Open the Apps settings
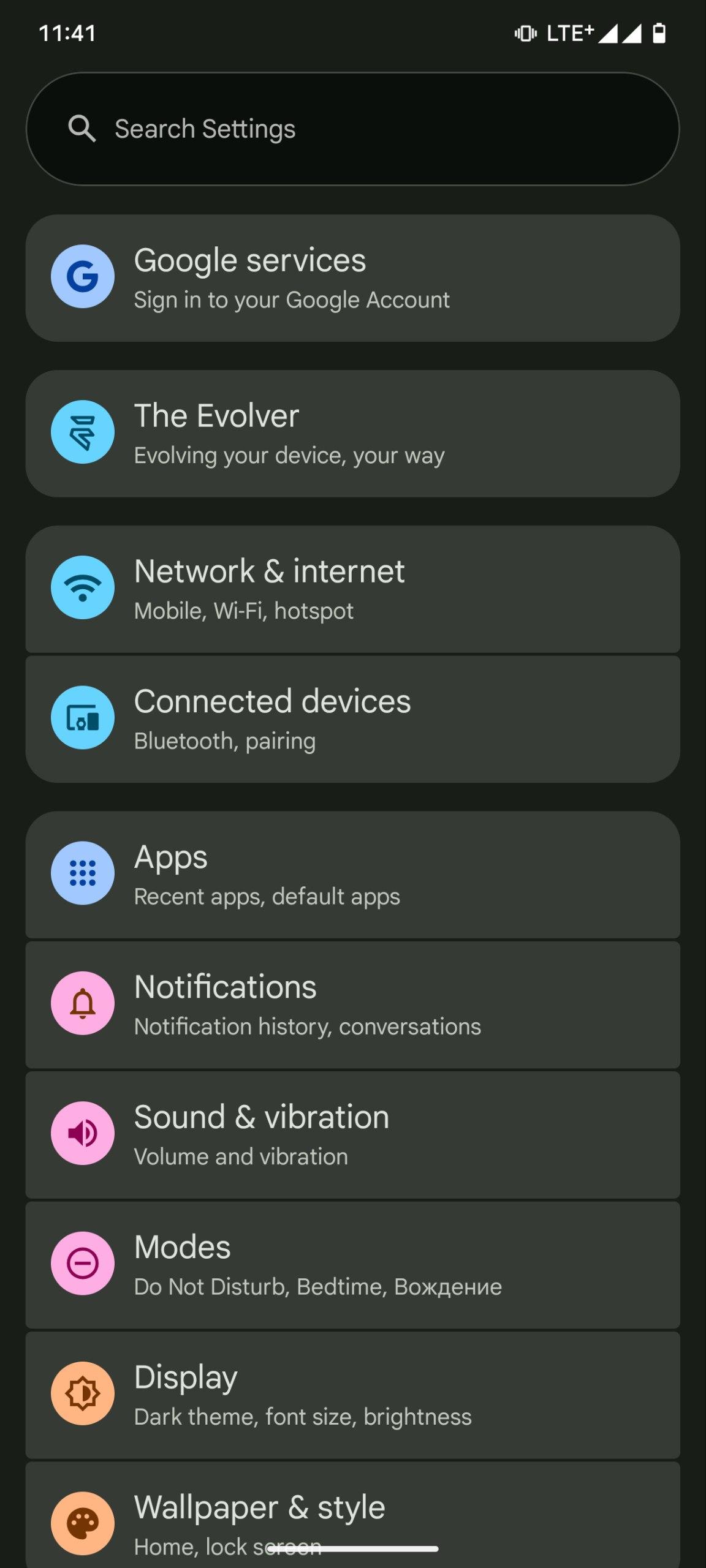 [352, 875]
